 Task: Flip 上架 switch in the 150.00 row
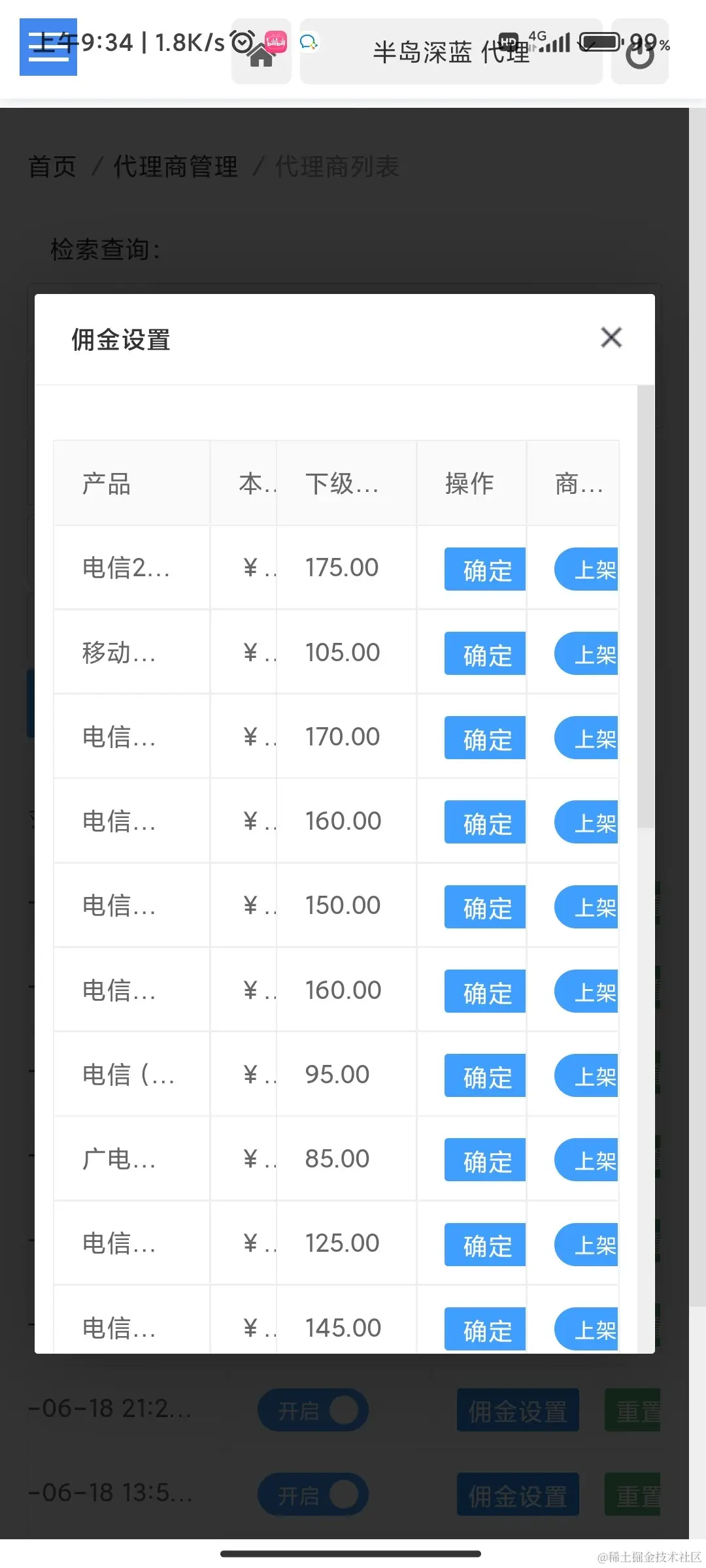pos(586,907)
